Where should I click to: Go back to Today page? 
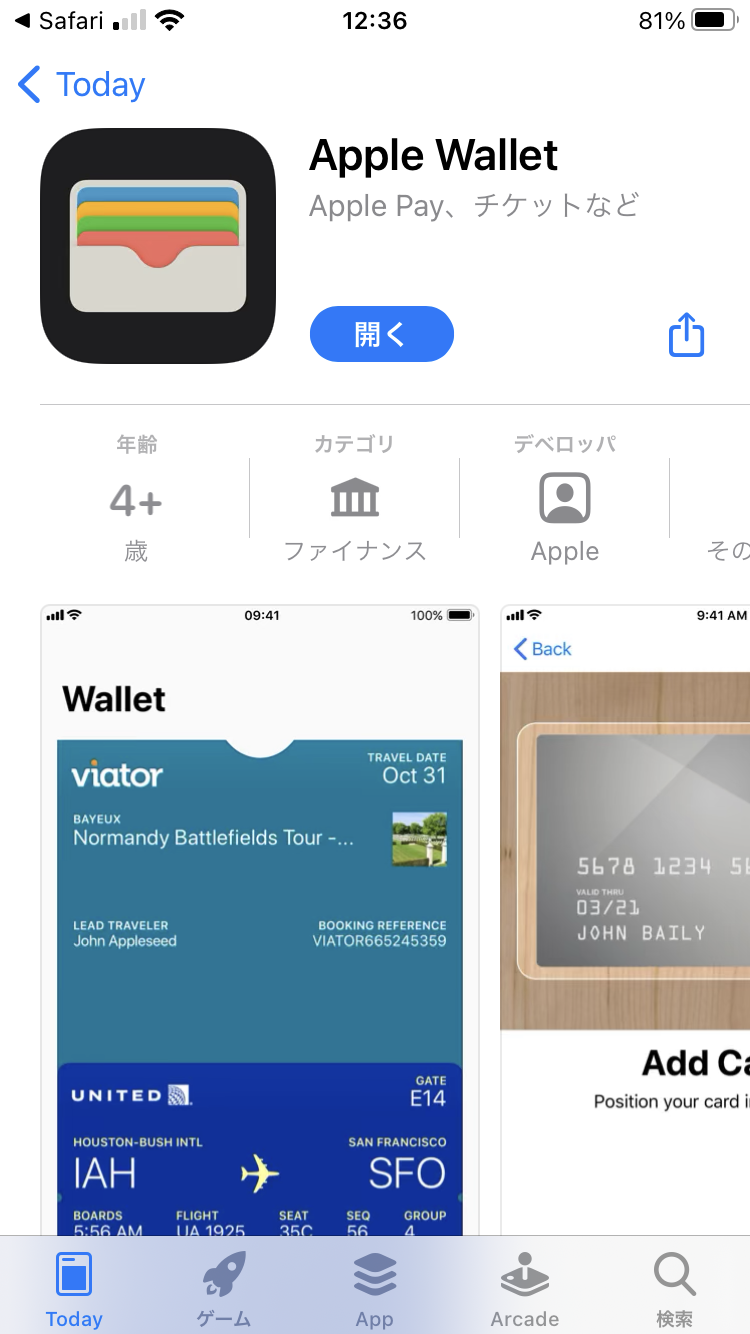coord(82,85)
